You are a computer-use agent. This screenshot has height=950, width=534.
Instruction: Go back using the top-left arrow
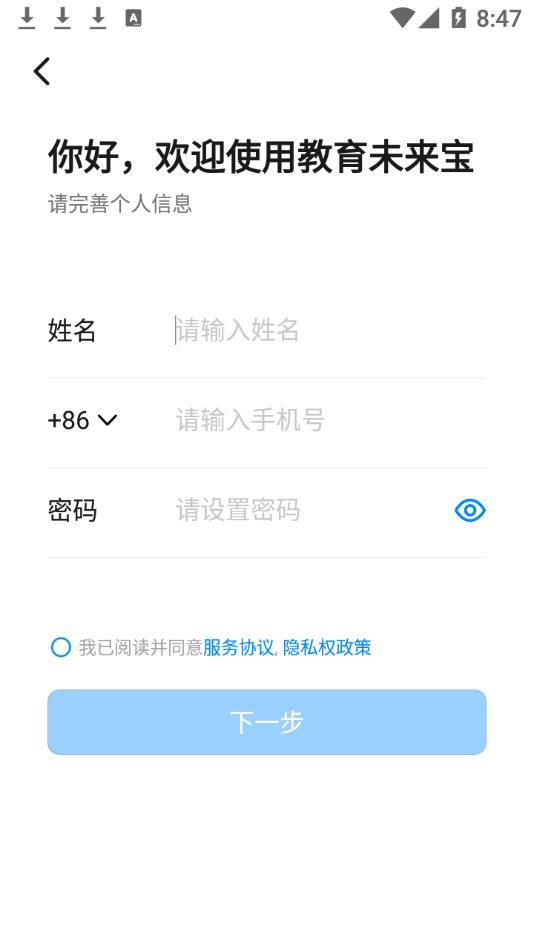pos(42,71)
